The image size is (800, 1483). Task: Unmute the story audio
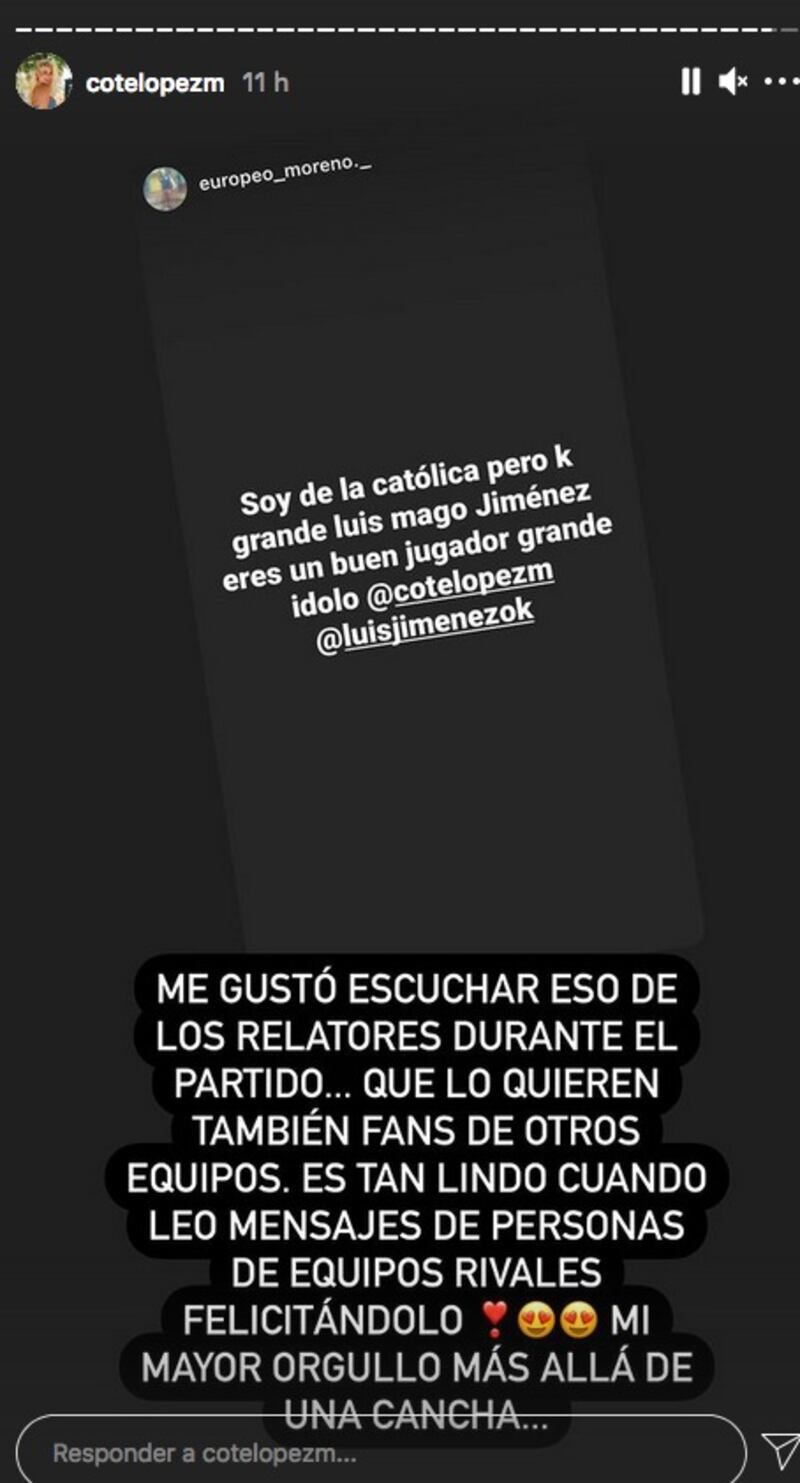pos(732,82)
